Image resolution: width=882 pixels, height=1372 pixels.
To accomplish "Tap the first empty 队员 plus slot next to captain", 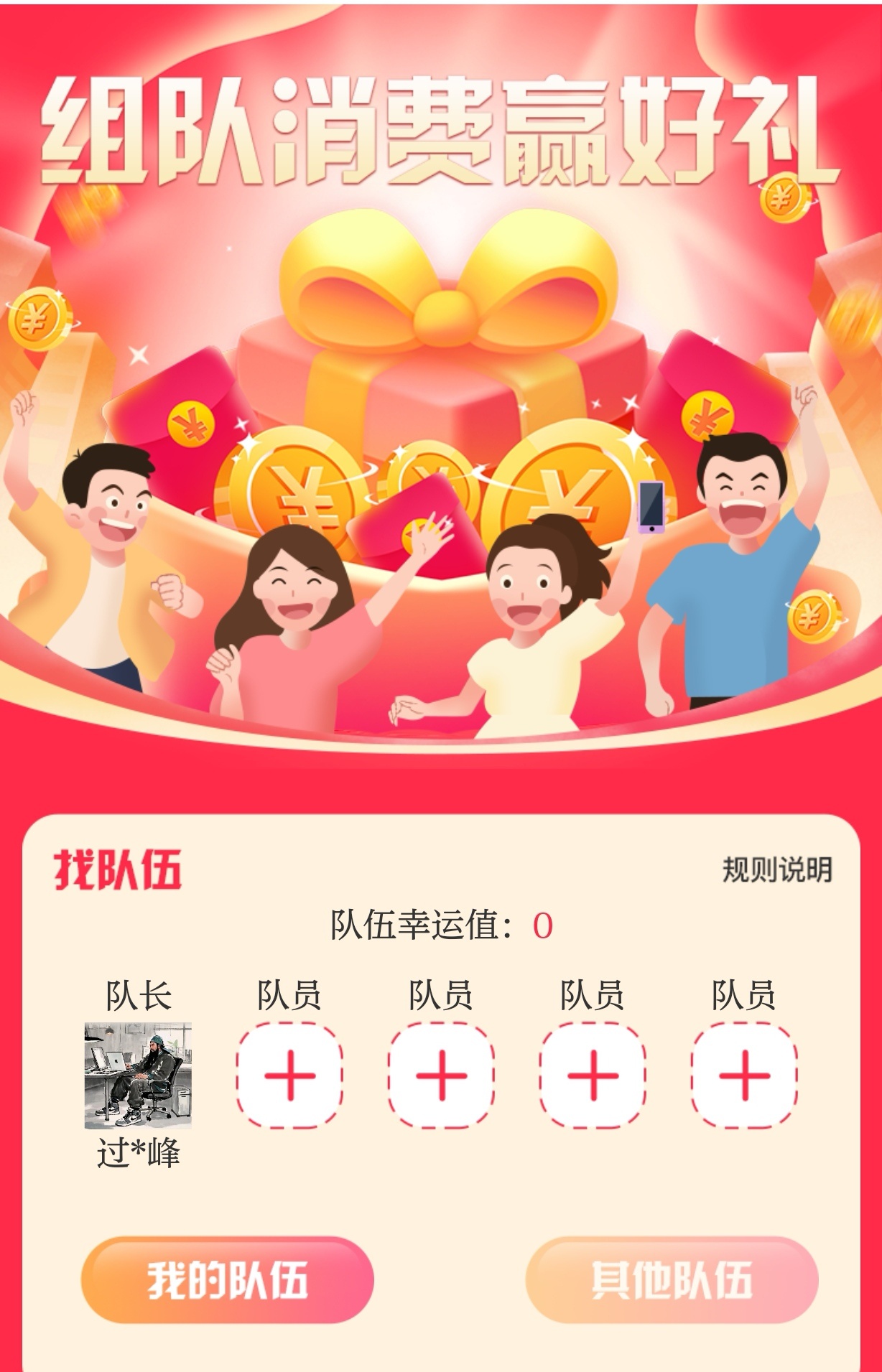I will 289,1075.
